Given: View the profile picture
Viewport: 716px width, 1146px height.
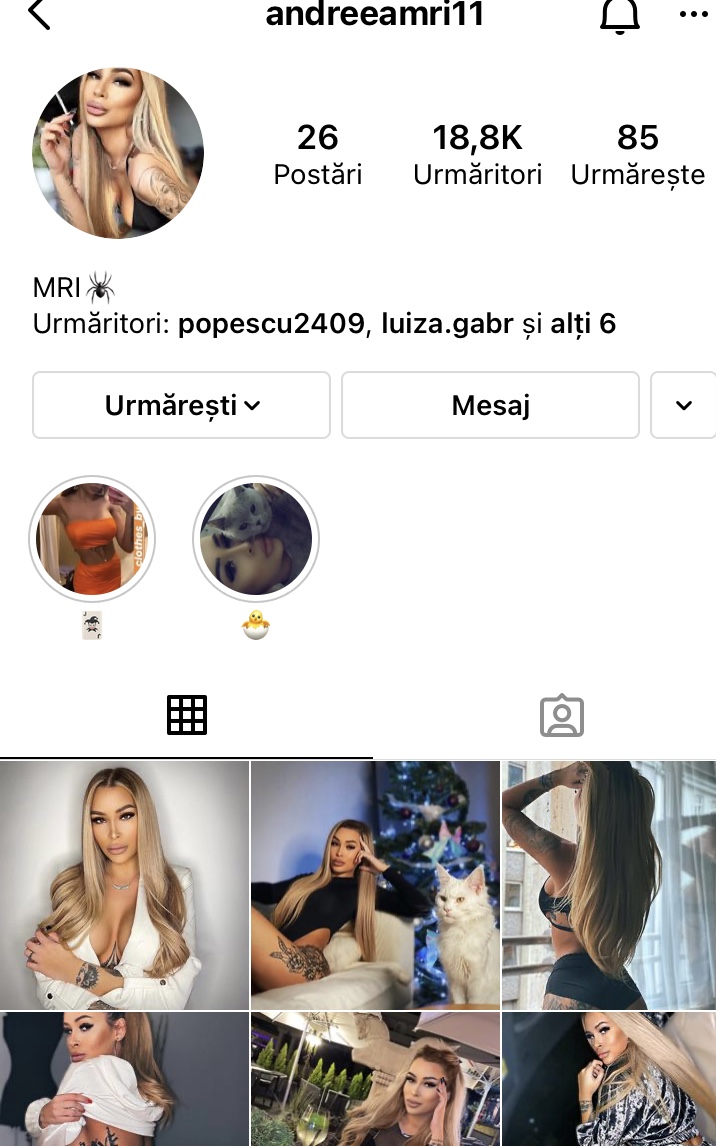Looking at the screenshot, I should (x=118, y=153).
